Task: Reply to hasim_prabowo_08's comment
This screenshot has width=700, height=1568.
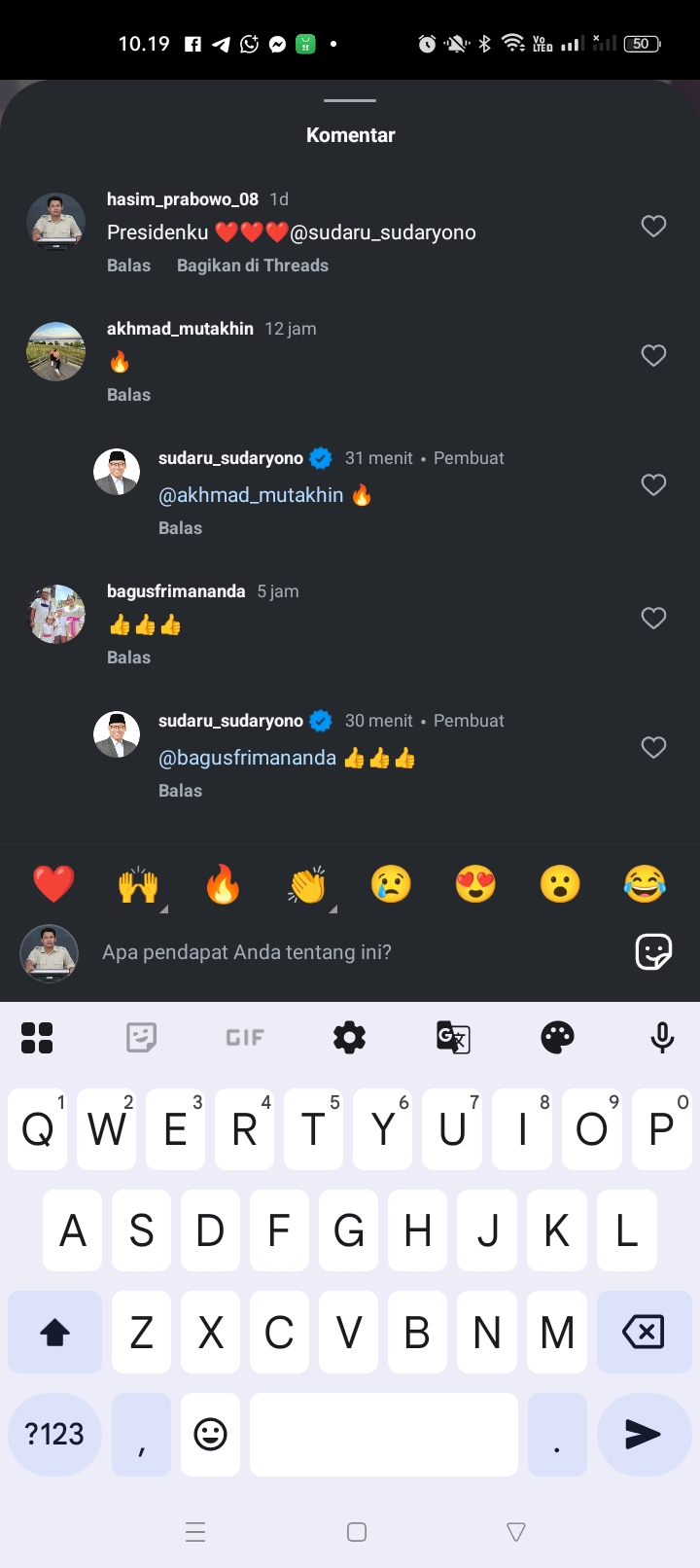Action: coord(128,266)
